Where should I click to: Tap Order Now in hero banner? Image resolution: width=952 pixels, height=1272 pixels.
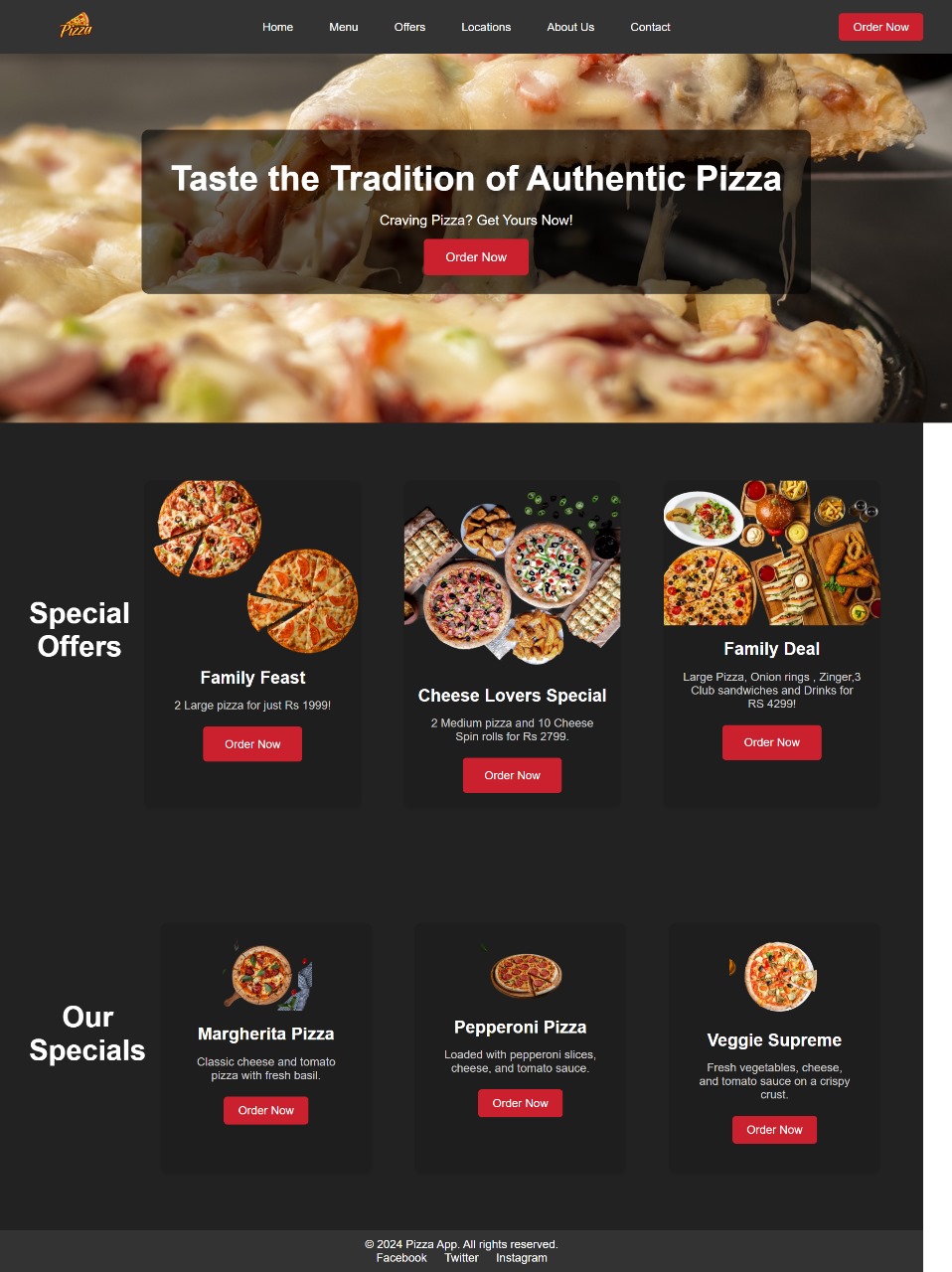point(476,257)
